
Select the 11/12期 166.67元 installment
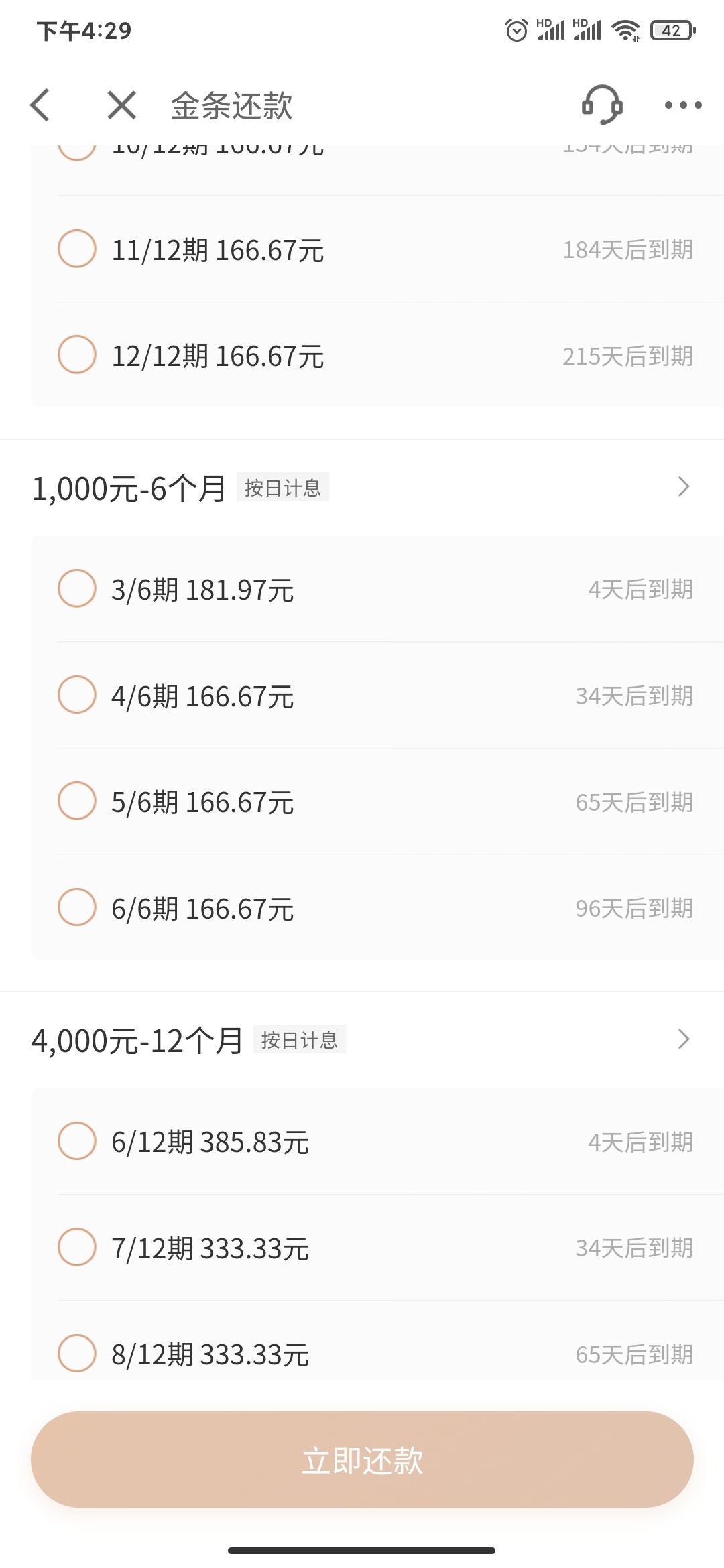(x=77, y=249)
